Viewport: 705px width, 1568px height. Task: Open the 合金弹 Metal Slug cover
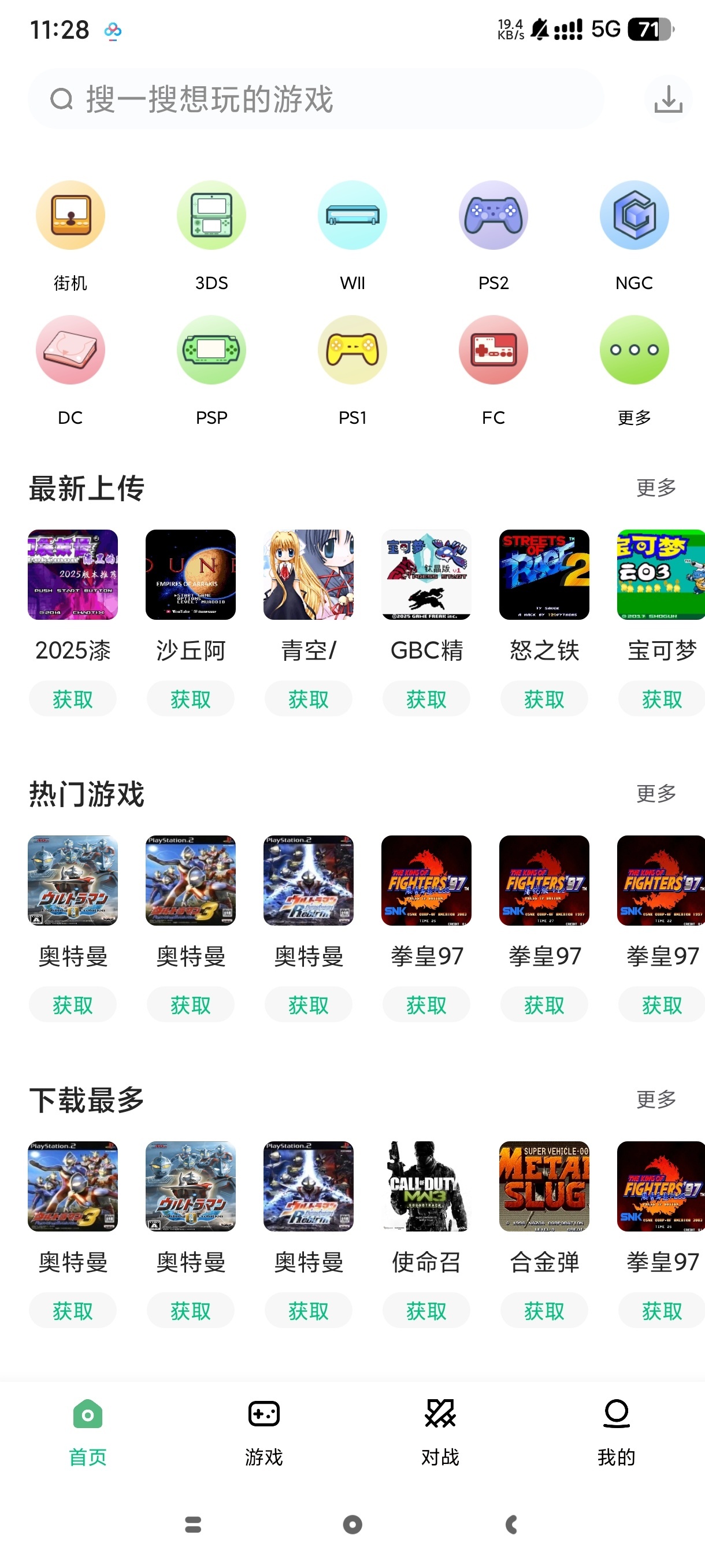[x=544, y=1186]
